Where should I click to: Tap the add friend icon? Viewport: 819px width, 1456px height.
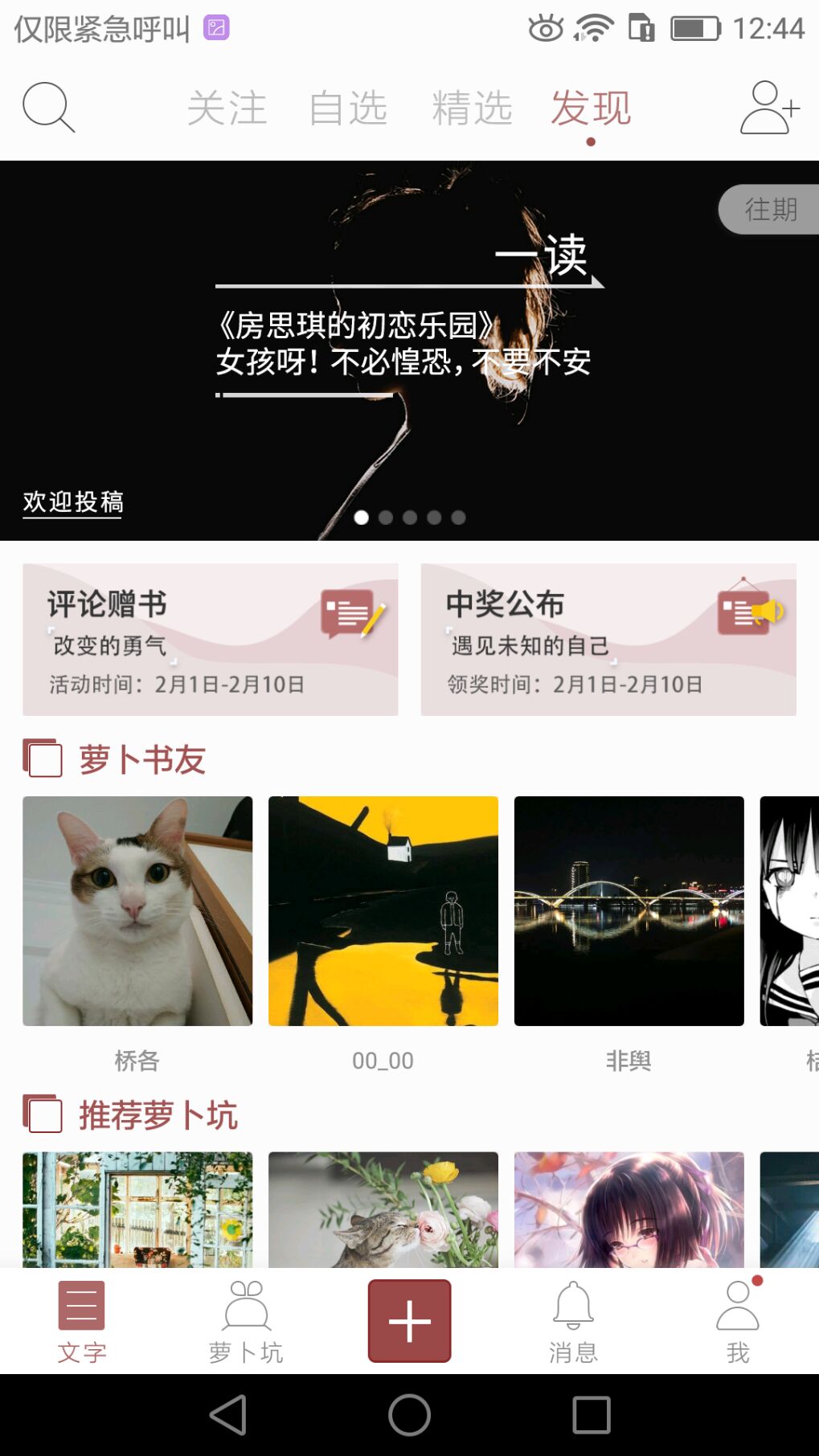point(769,107)
